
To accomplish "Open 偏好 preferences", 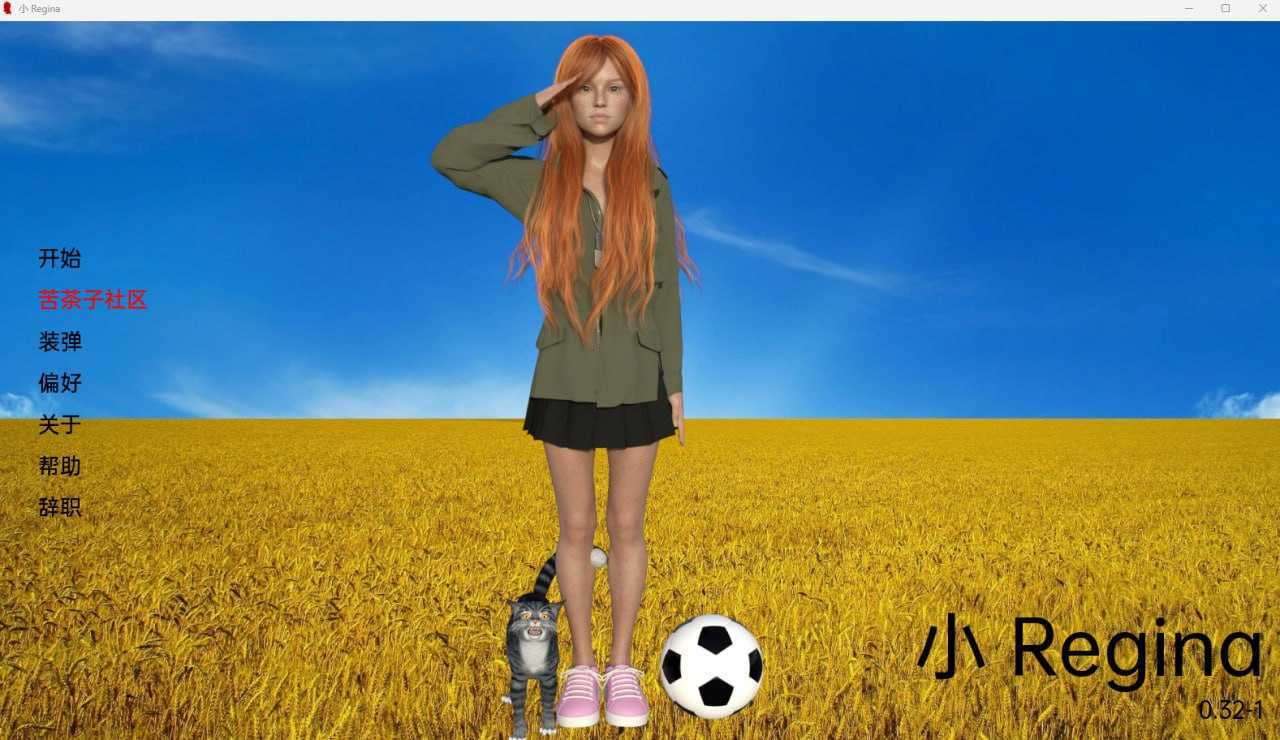I will [x=60, y=383].
